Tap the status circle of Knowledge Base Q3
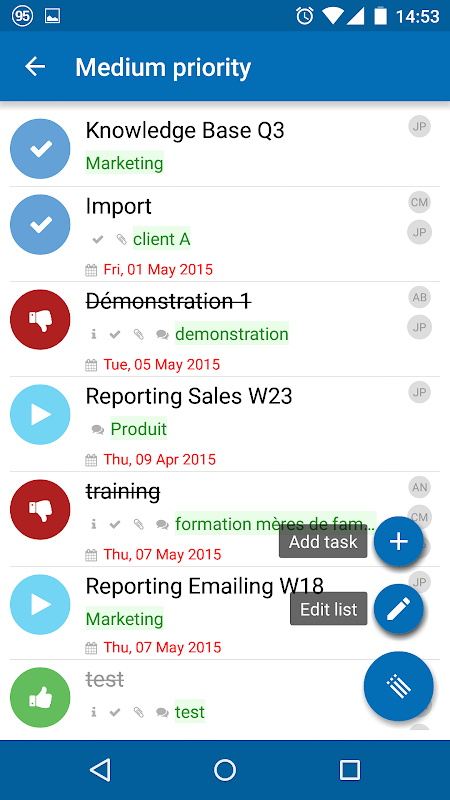The image size is (450, 800). tap(40, 148)
